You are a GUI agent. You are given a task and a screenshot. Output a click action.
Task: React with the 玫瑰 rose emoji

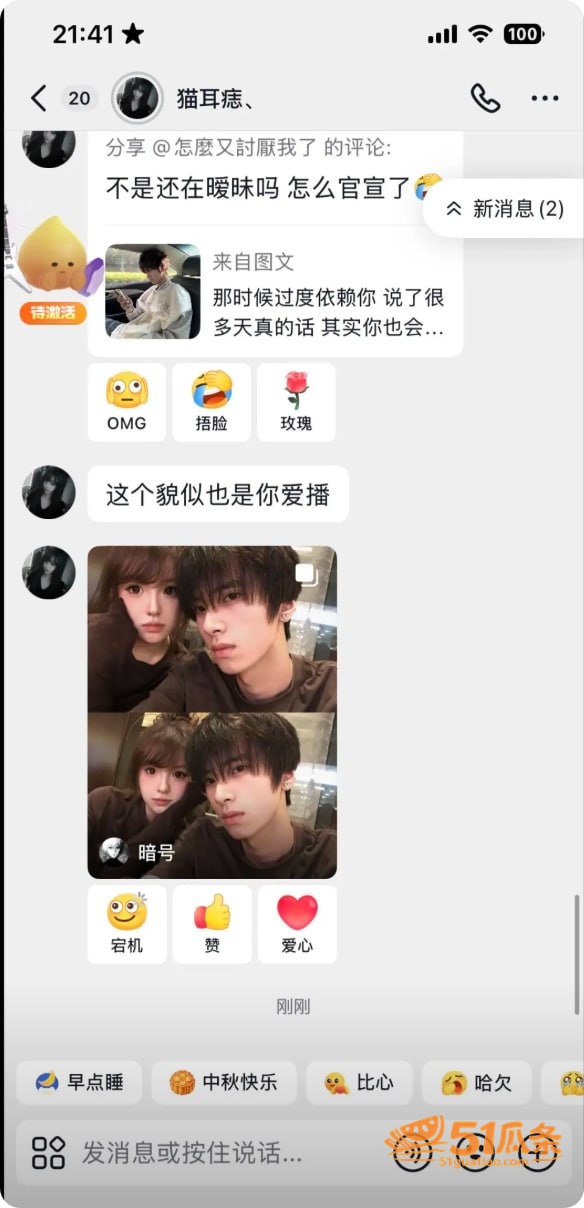[x=297, y=402]
